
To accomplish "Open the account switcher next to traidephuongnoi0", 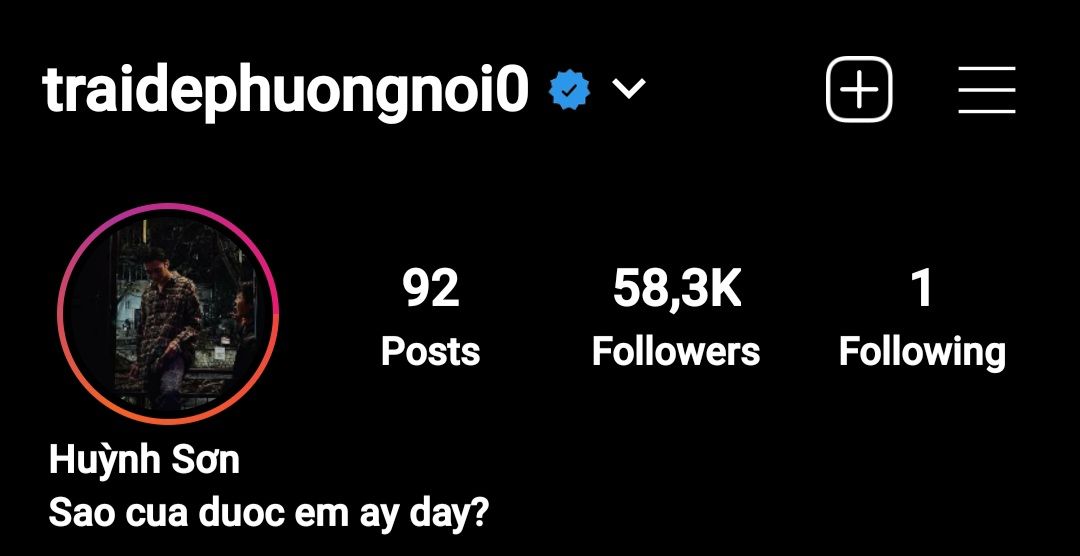I will (629, 90).
